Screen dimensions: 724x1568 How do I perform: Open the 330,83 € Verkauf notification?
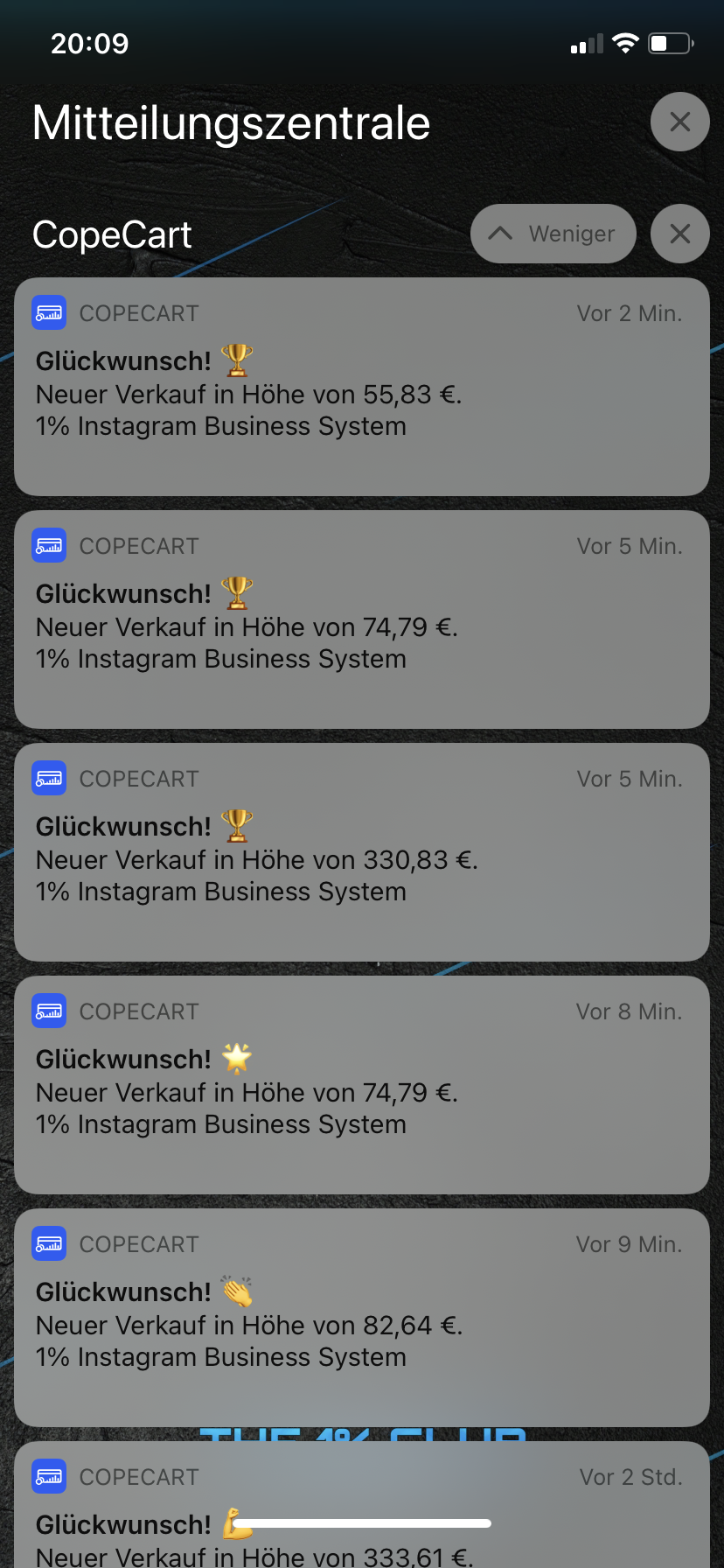tap(362, 853)
